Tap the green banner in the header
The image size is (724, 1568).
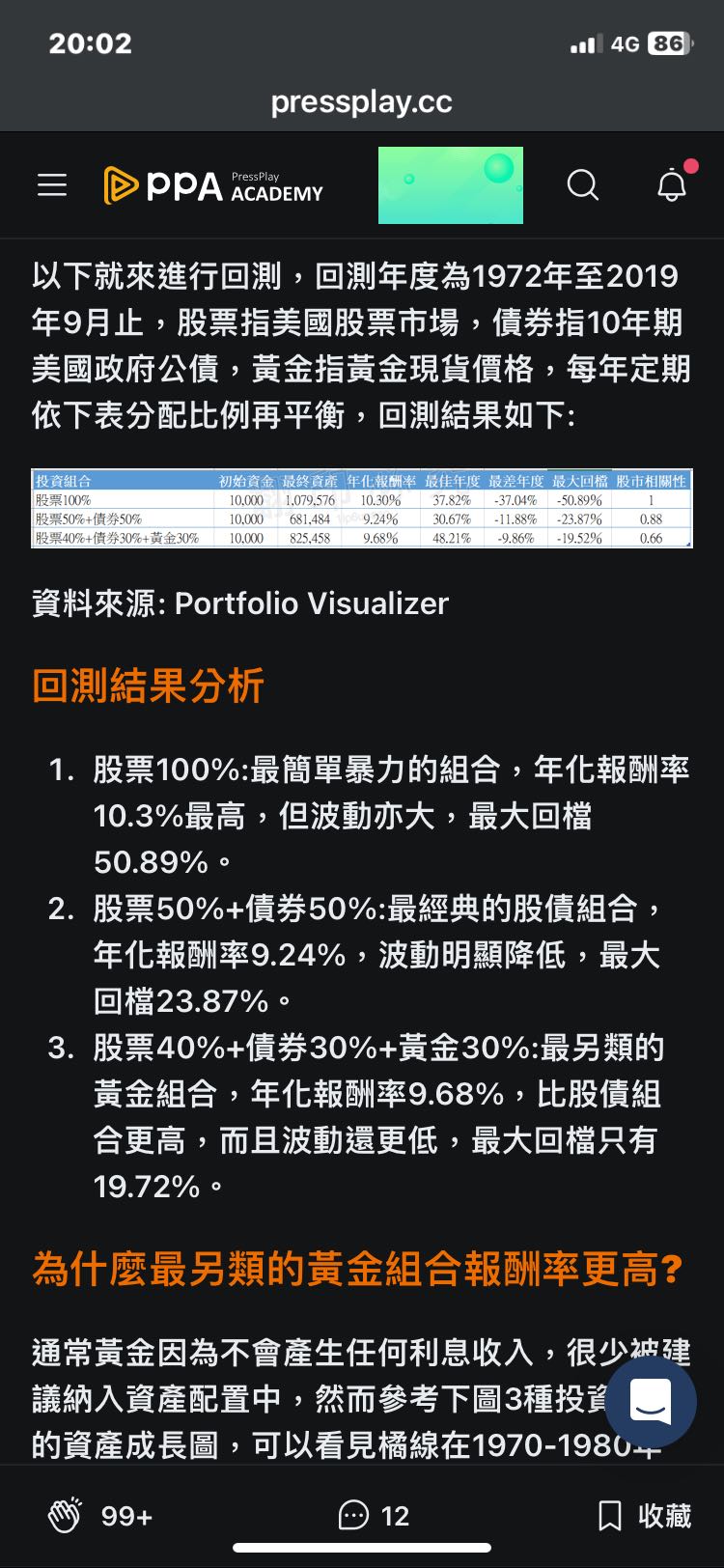tap(450, 185)
